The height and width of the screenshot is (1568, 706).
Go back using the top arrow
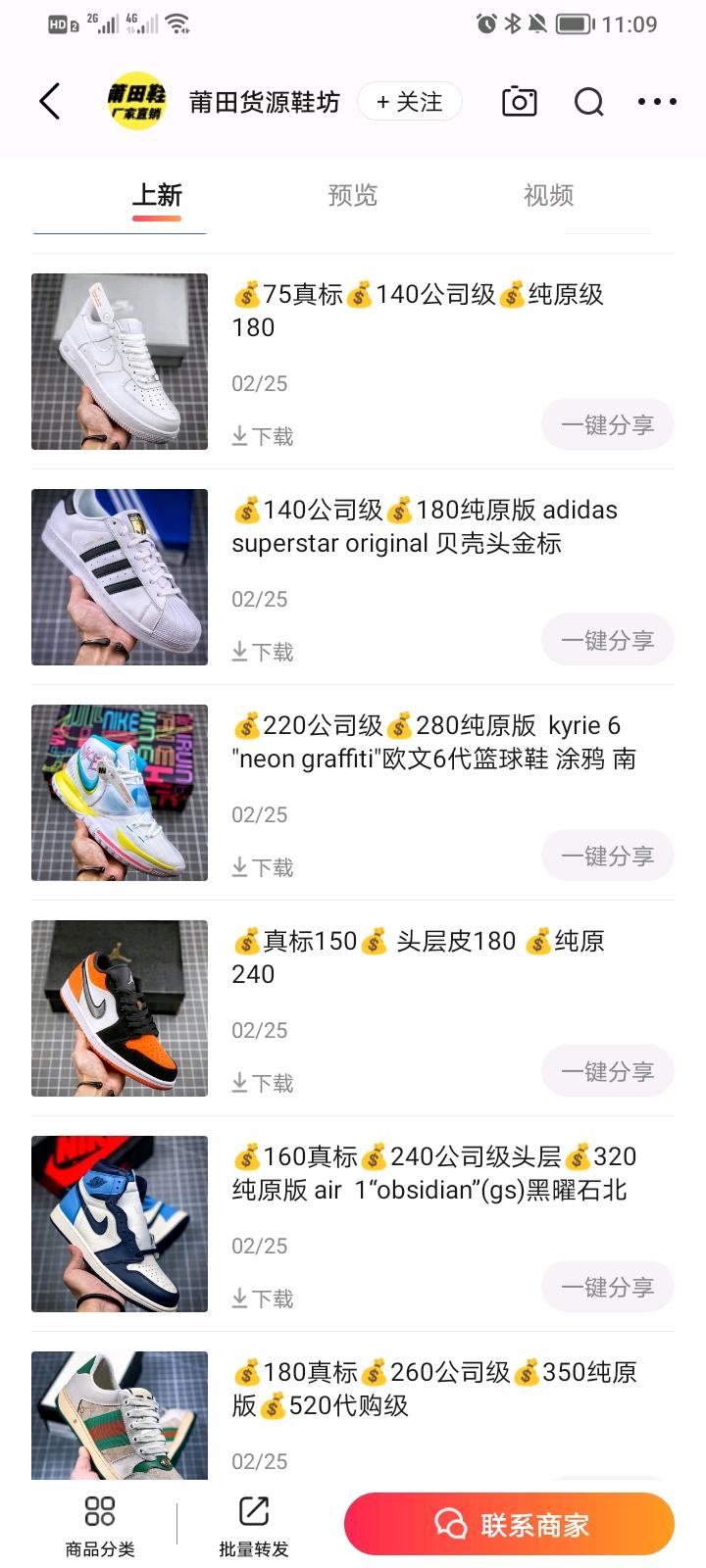coord(50,101)
